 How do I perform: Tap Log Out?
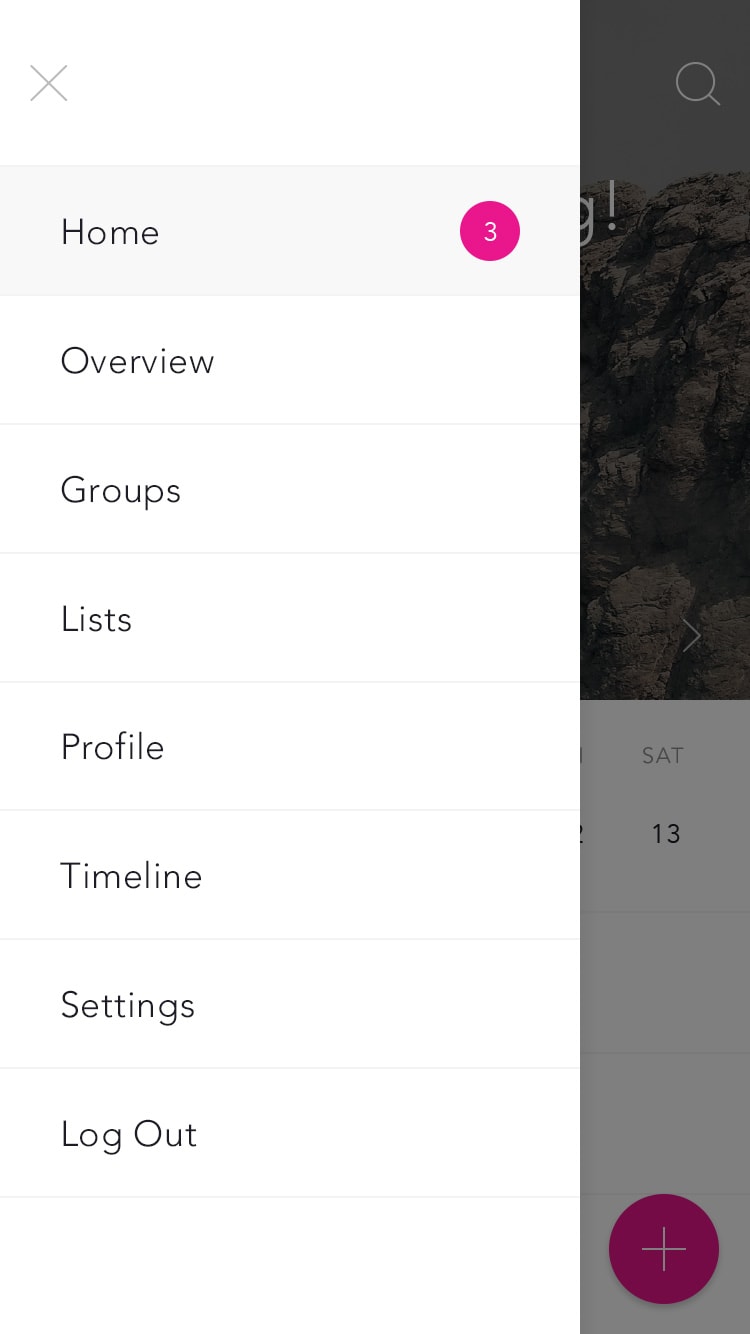[x=290, y=1133]
